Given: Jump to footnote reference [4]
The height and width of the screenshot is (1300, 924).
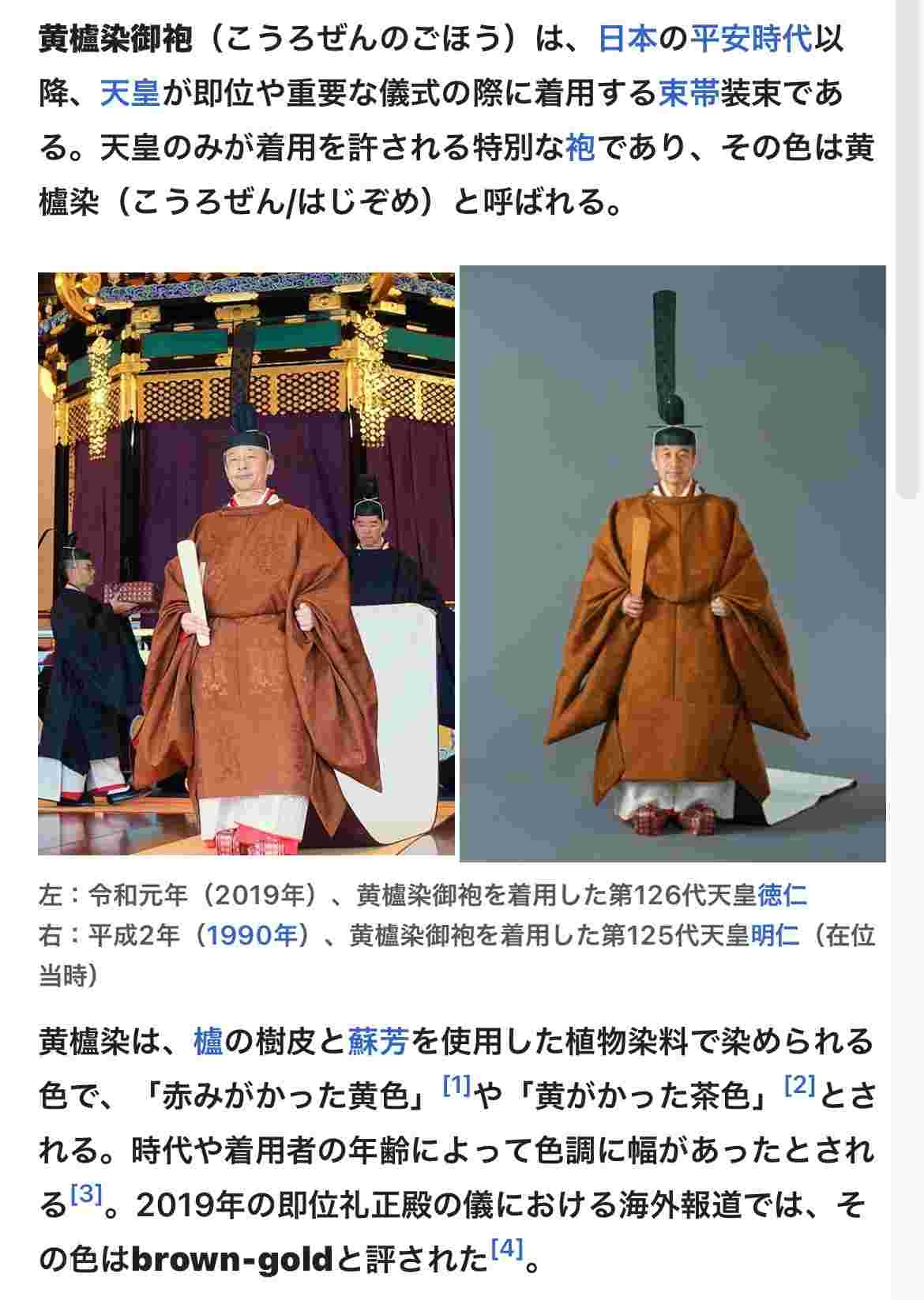Looking at the screenshot, I should 507,1249.
